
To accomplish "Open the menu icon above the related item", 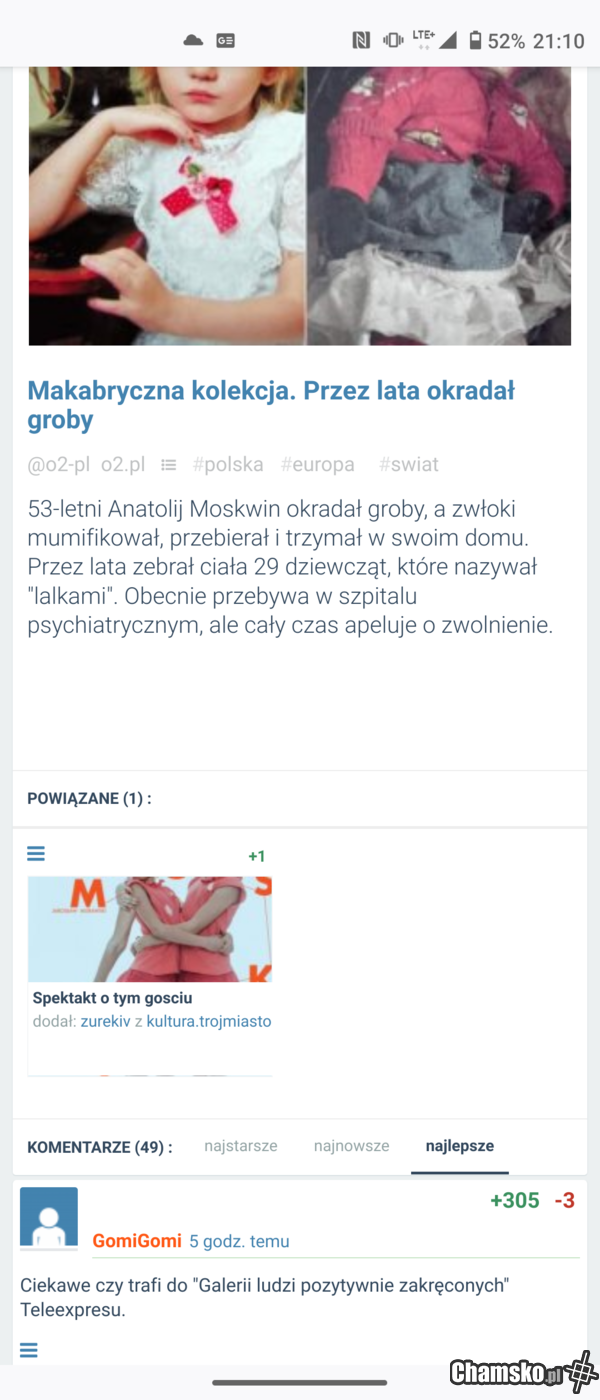I will pyautogui.click(x=36, y=854).
